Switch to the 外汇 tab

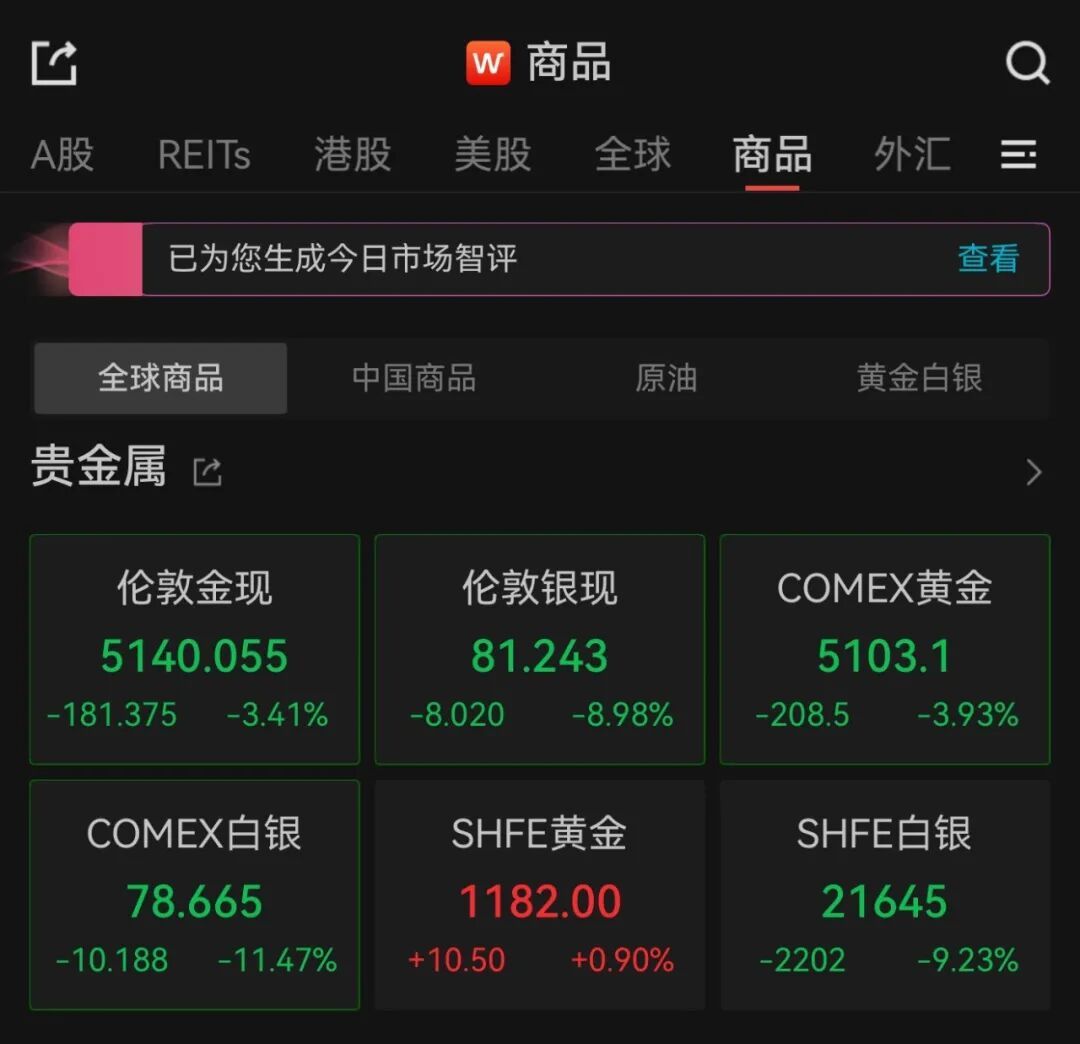(912, 155)
